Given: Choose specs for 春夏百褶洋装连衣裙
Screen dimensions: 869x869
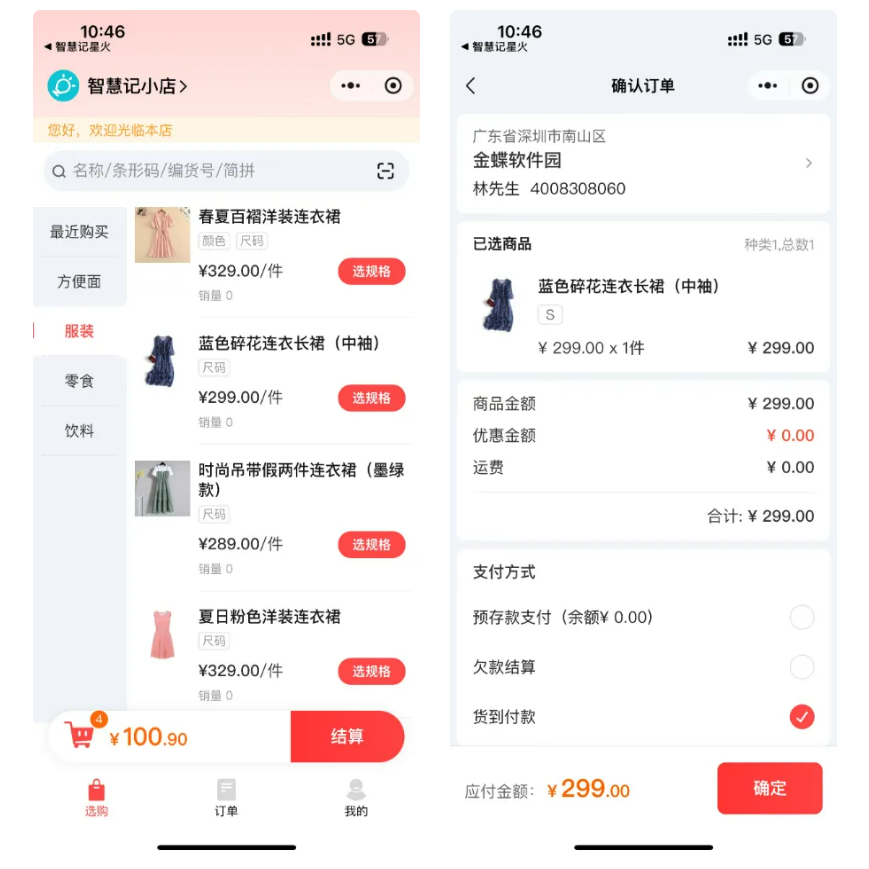Looking at the screenshot, I should [x=371, y=271].
